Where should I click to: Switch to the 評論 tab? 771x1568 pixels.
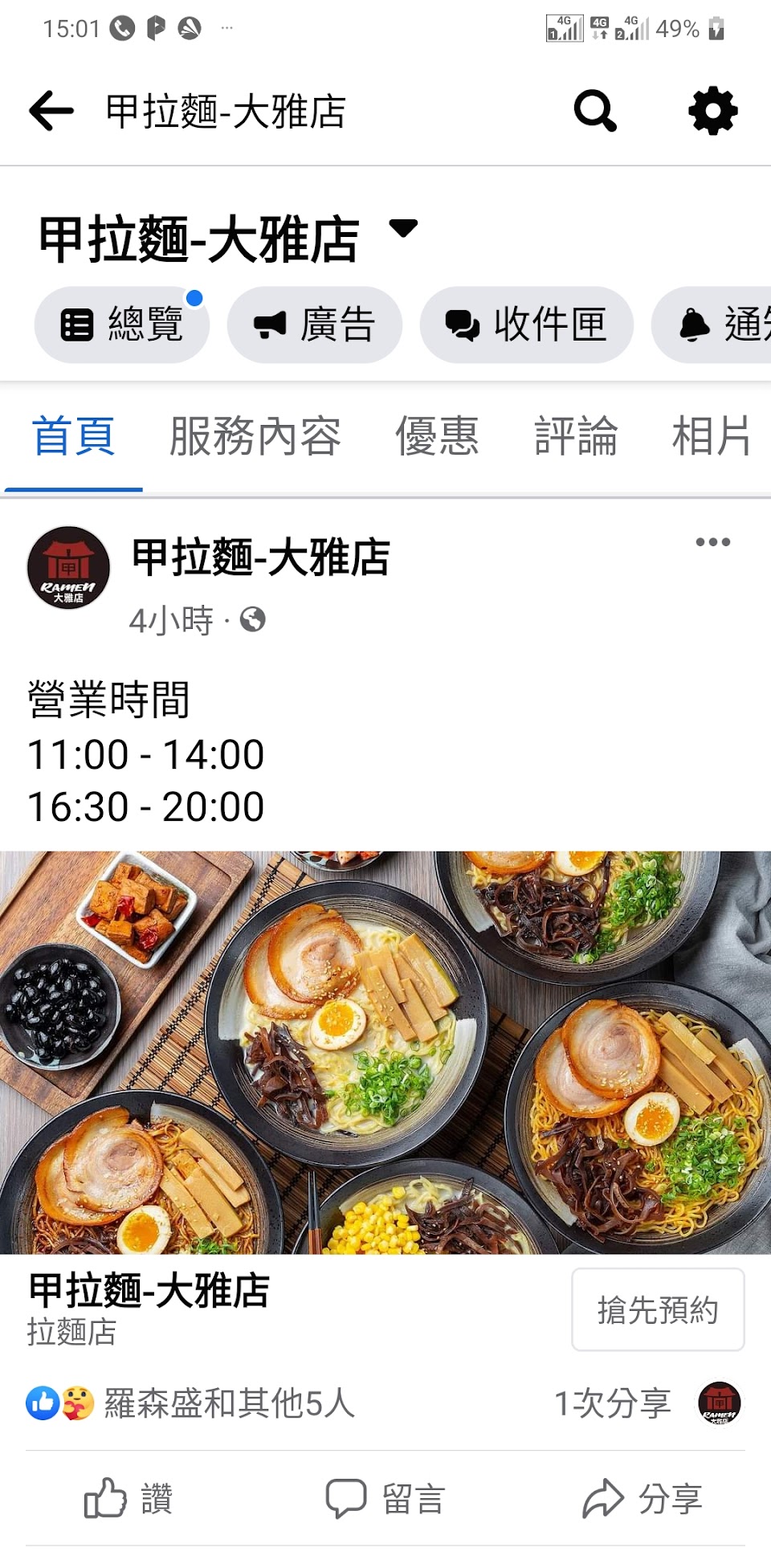(x=576, y=437)
